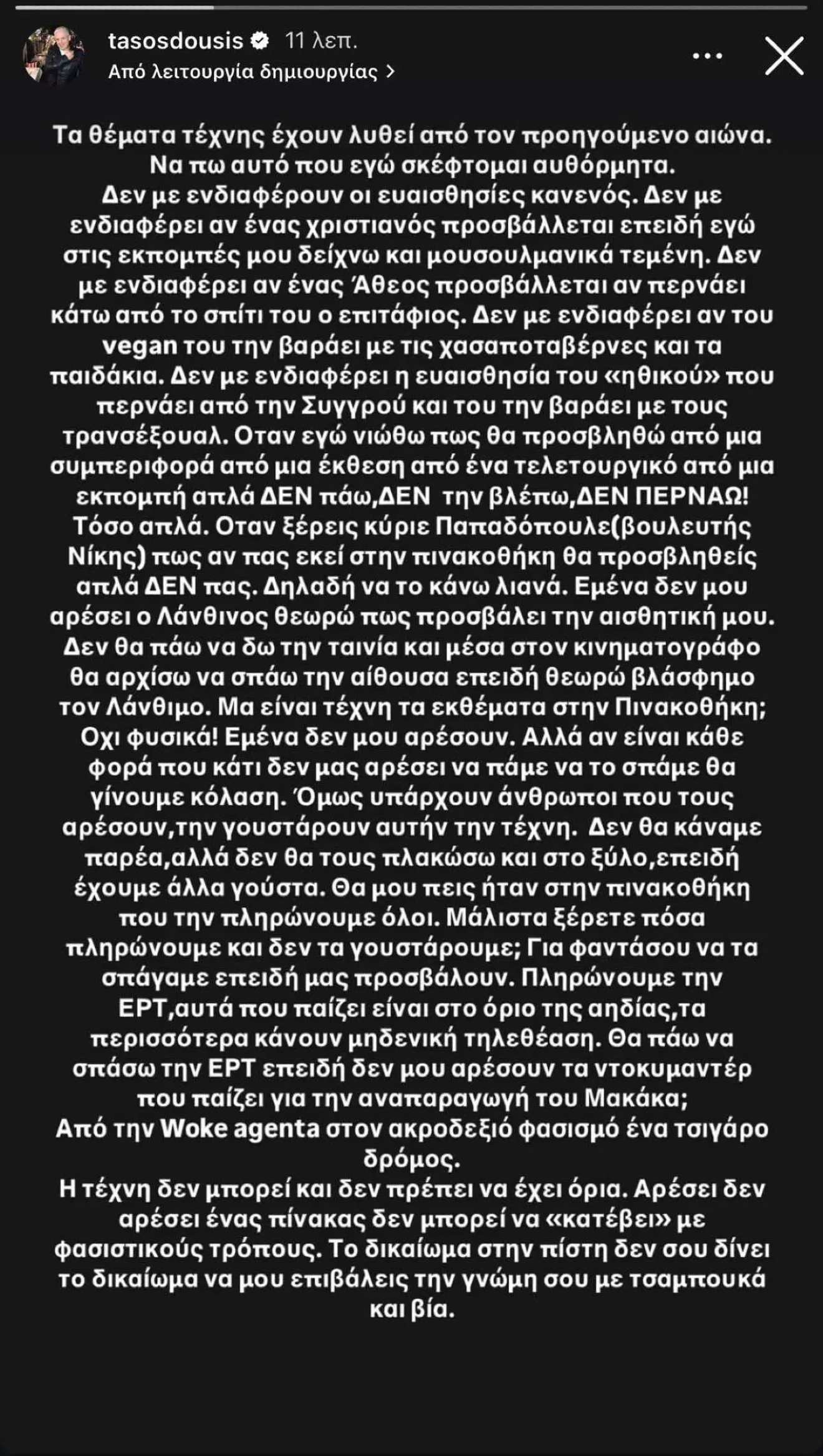Close the story viewer

coord(784,56)
